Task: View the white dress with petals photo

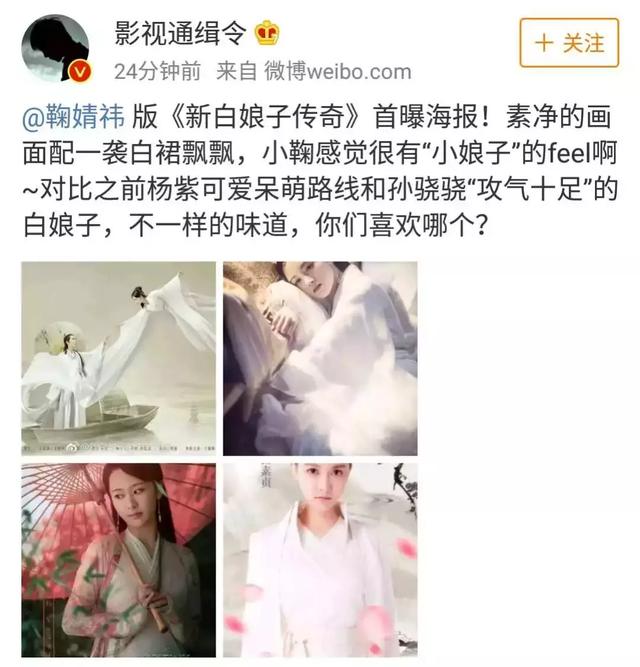Action: point(320,560)
